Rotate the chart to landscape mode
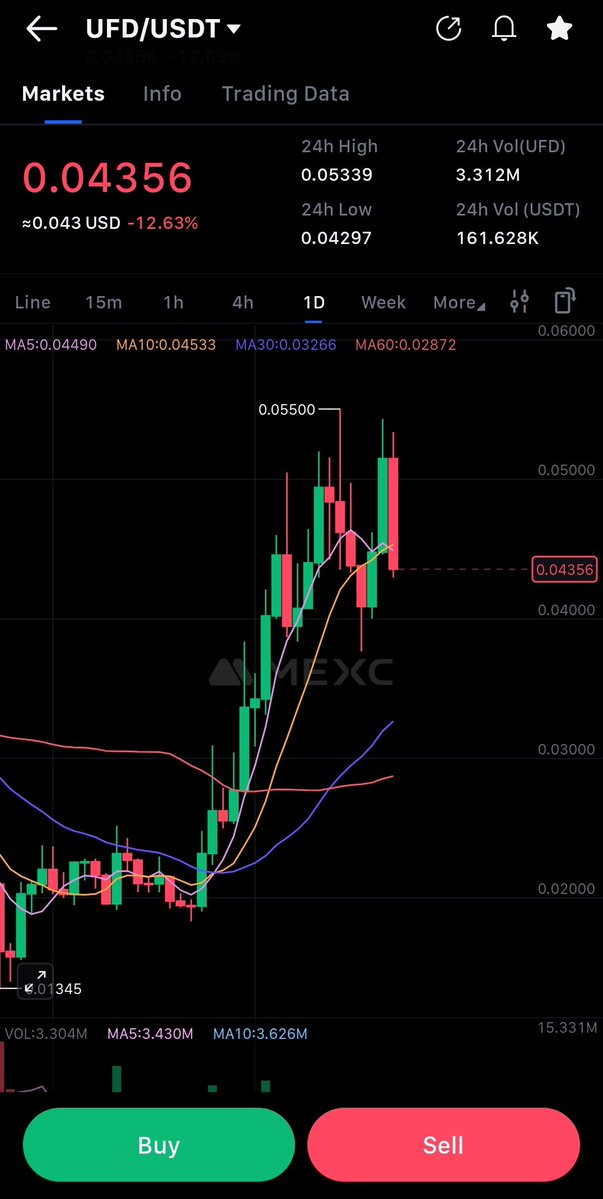This screenshot has width=603, height=1199. tap(565, 301)
